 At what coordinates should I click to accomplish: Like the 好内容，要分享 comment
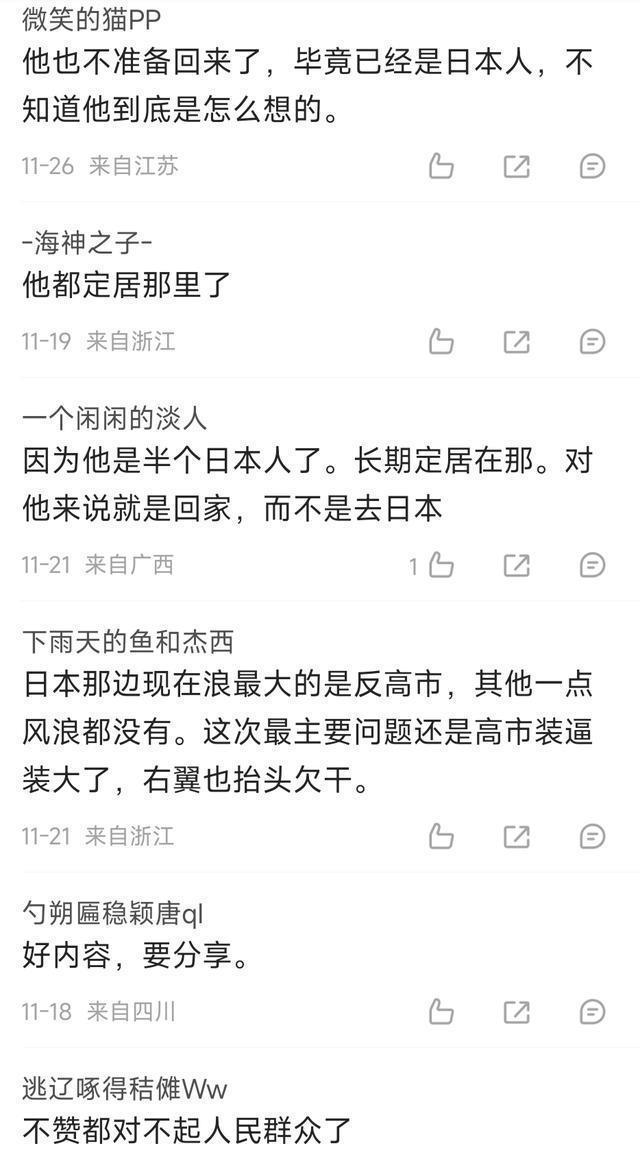(x=441, y=1011)
